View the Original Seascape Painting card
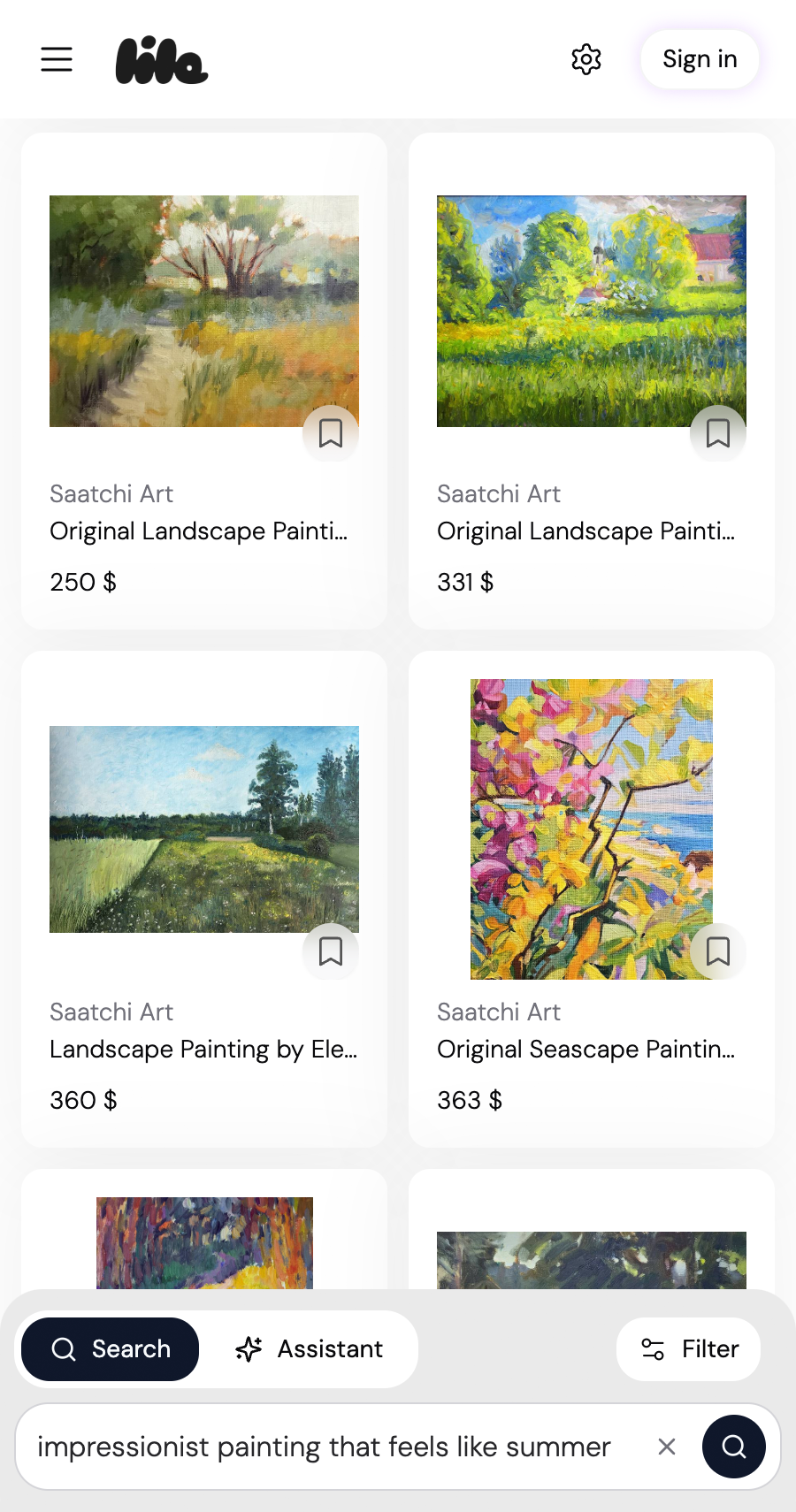The height and width of the screenshot is (1512, 796). click(591, 829)
